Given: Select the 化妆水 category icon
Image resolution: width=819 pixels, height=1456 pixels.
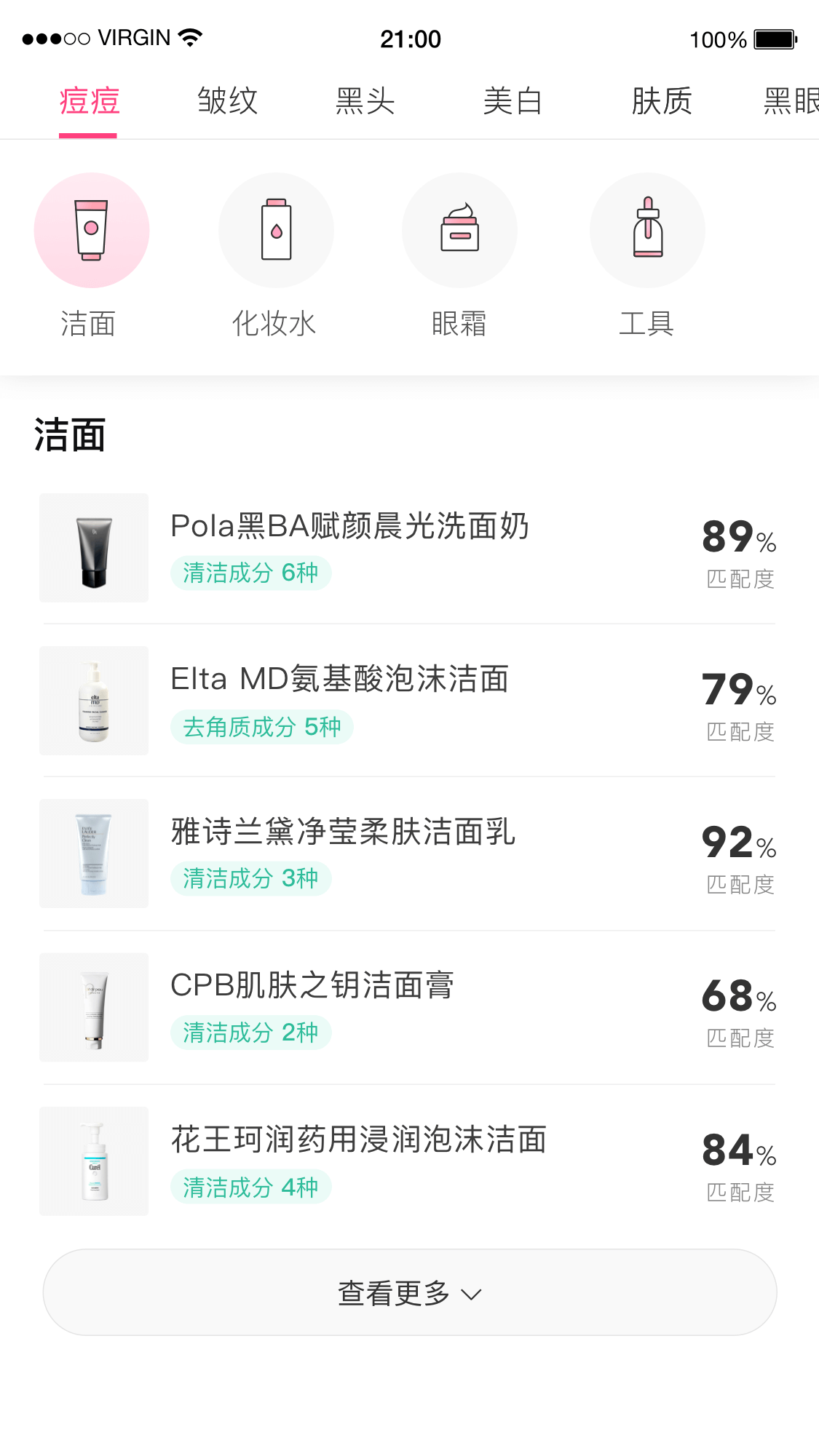Looking at the screenshot, I should tap(276, 230).
